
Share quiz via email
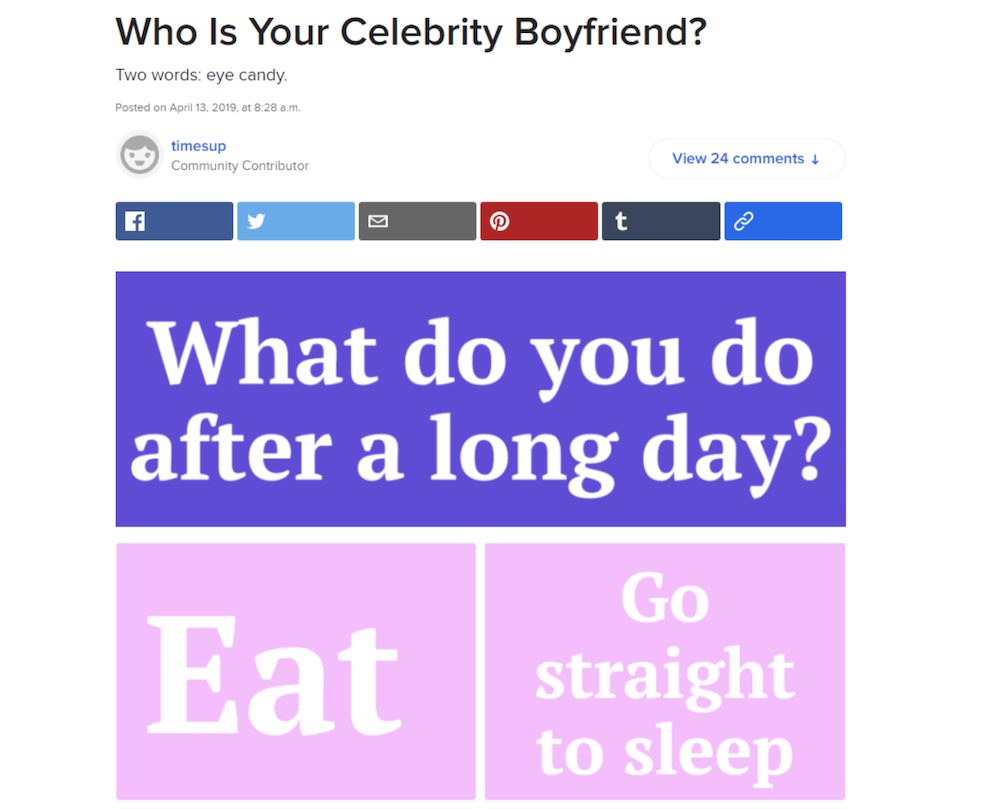(x=417, y=221)
